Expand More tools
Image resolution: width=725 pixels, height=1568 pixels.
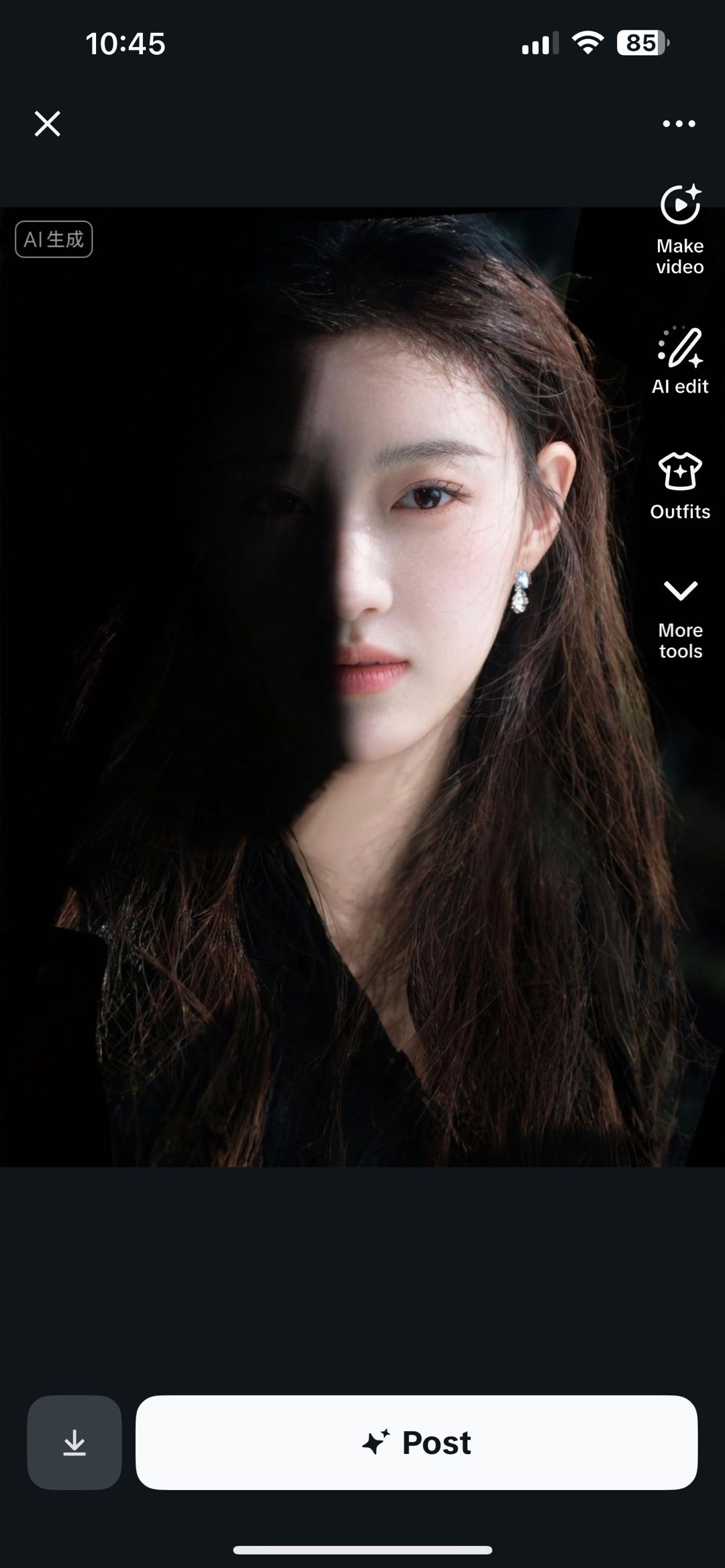click(680, 618)
